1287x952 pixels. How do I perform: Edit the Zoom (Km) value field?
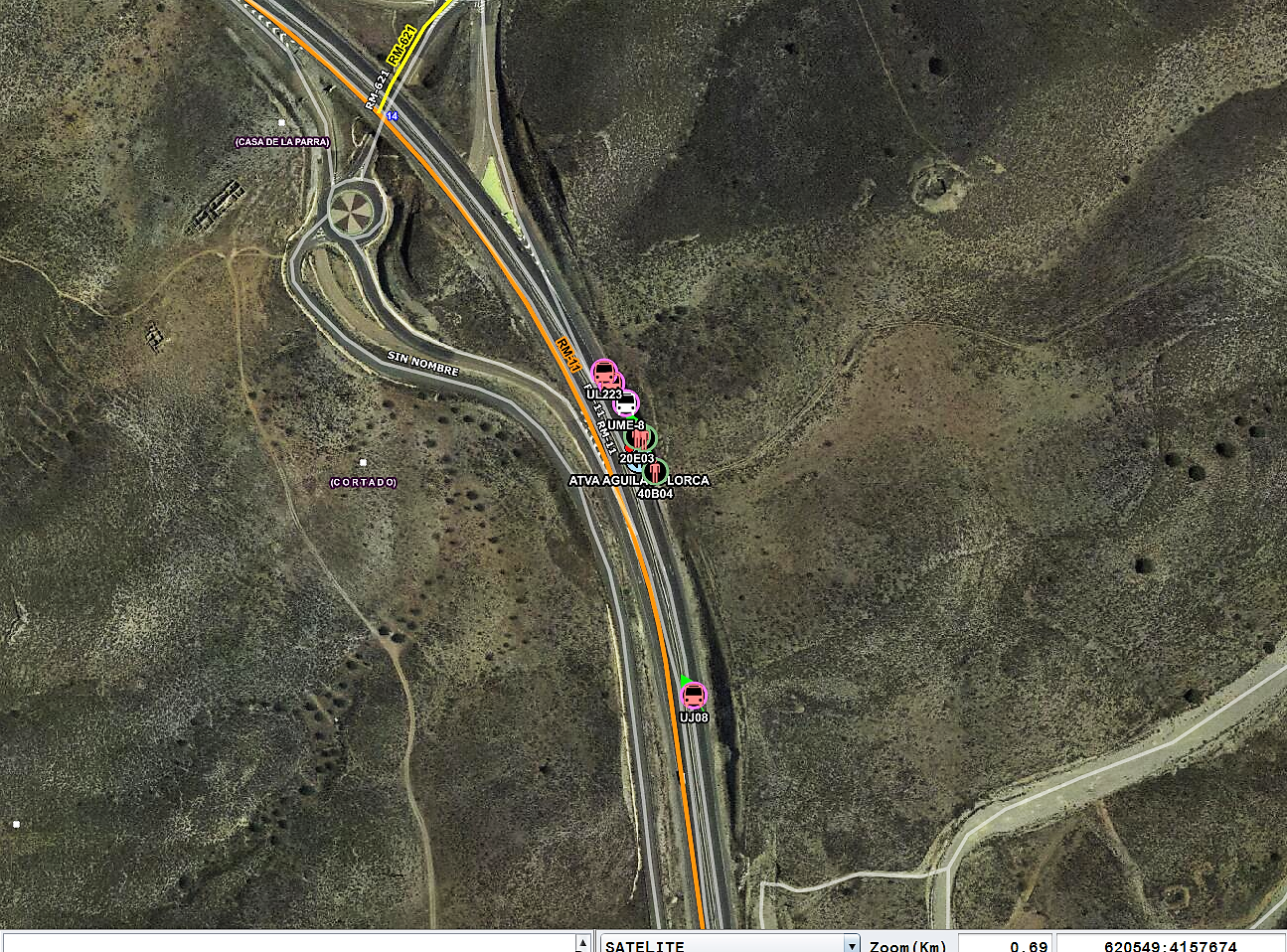pos(1004,944)
